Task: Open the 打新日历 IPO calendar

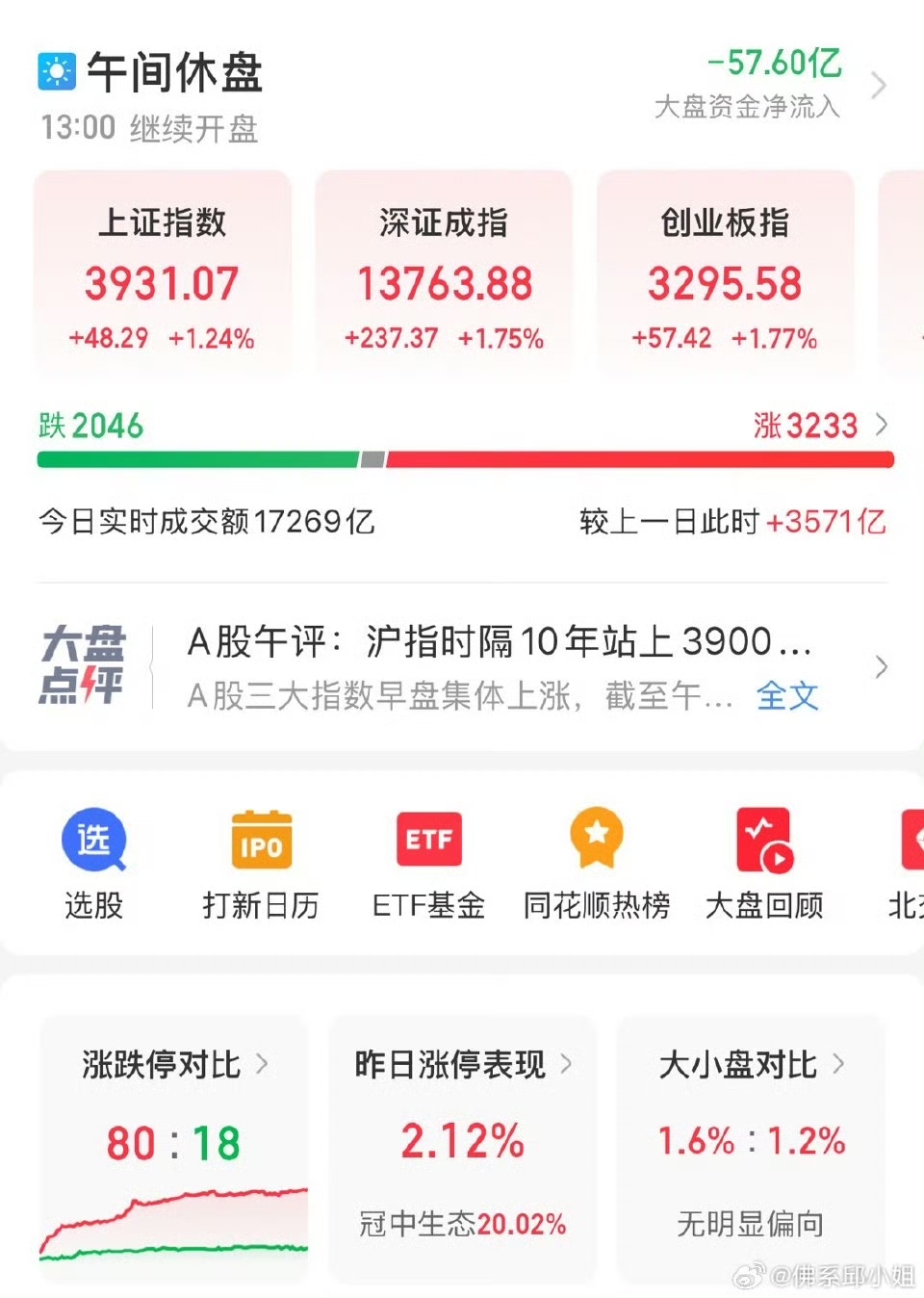Action: (x=260, y=840)
